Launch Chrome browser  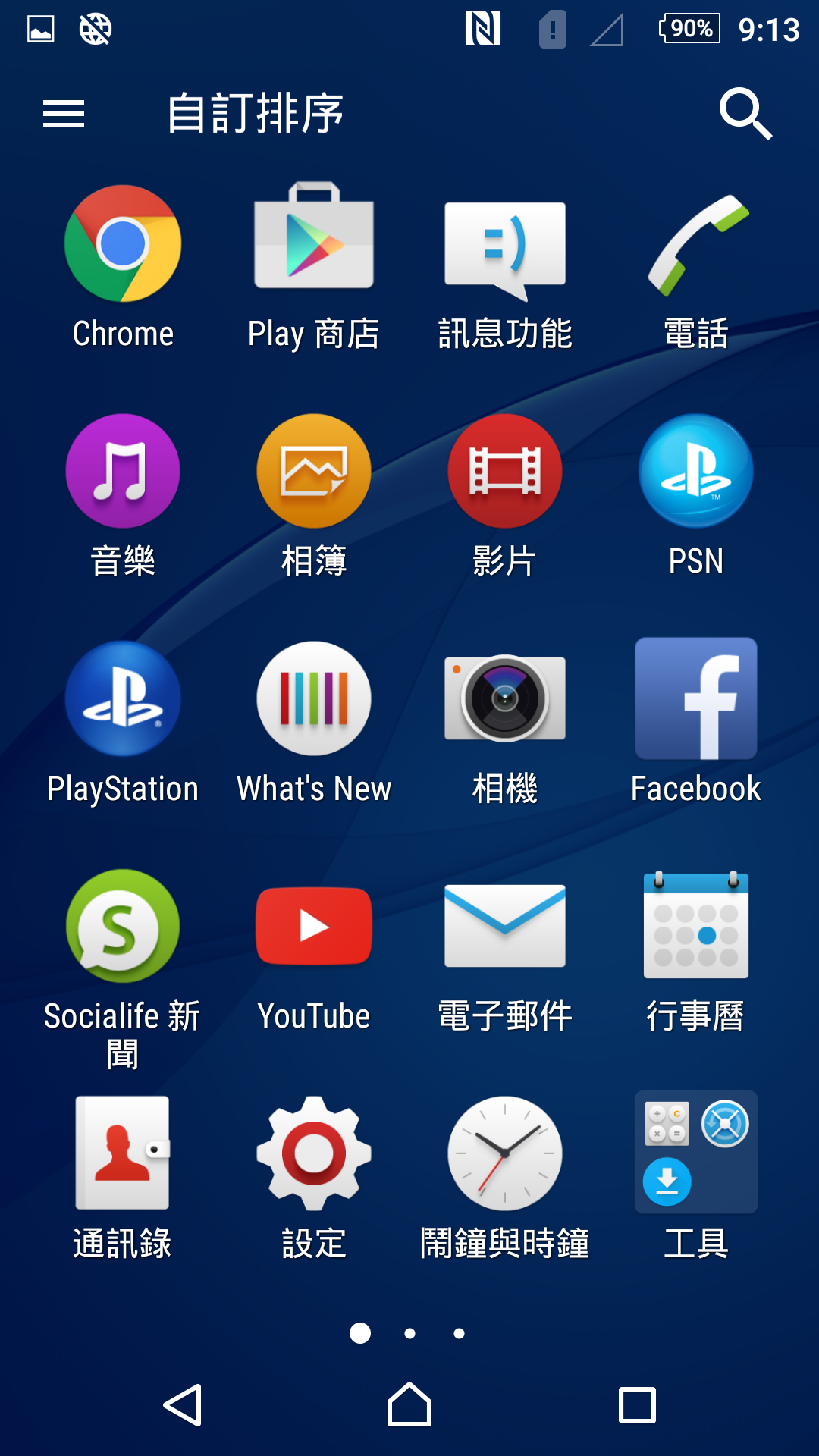(123, 244)
